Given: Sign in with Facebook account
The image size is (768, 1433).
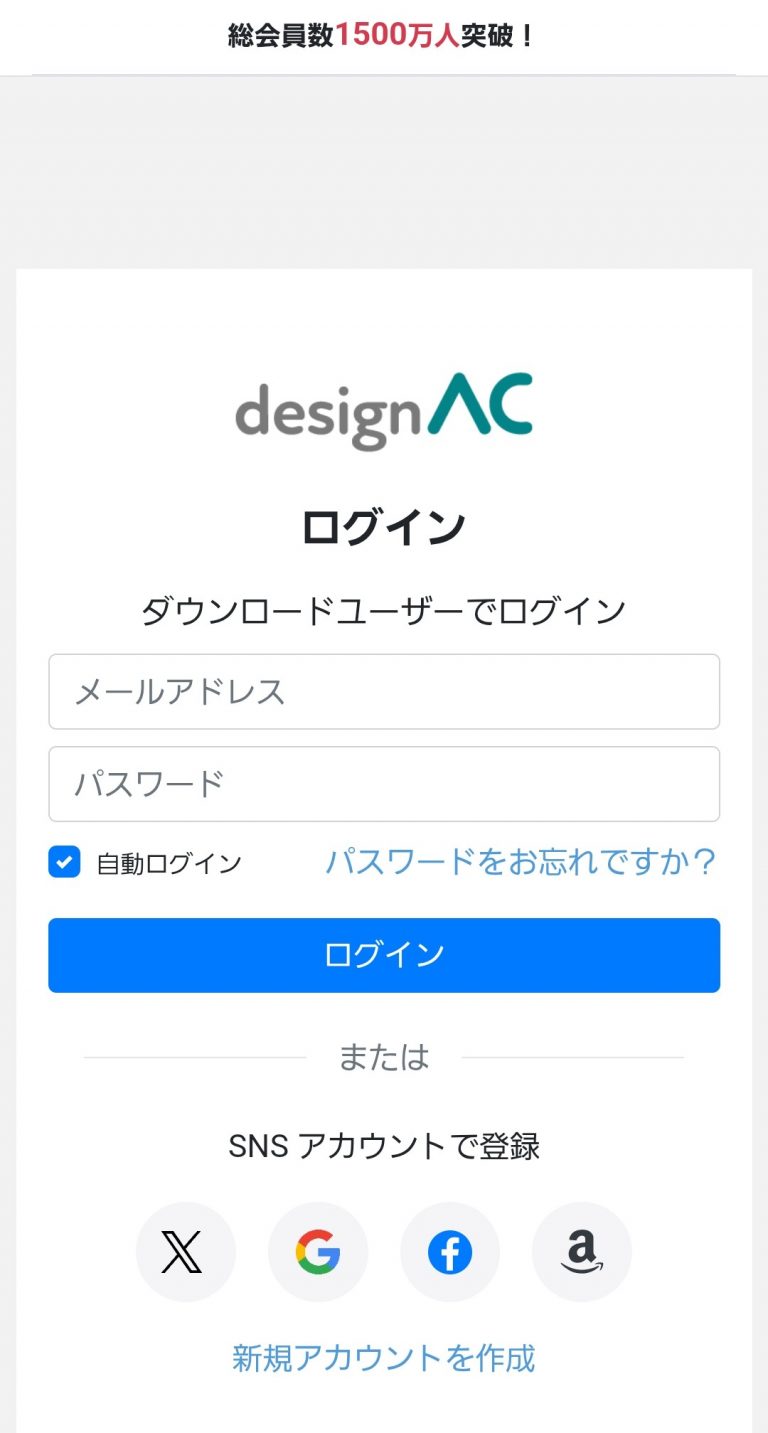Looking at the screenshot, I should pyautogui.click(x=450, y=1252).
